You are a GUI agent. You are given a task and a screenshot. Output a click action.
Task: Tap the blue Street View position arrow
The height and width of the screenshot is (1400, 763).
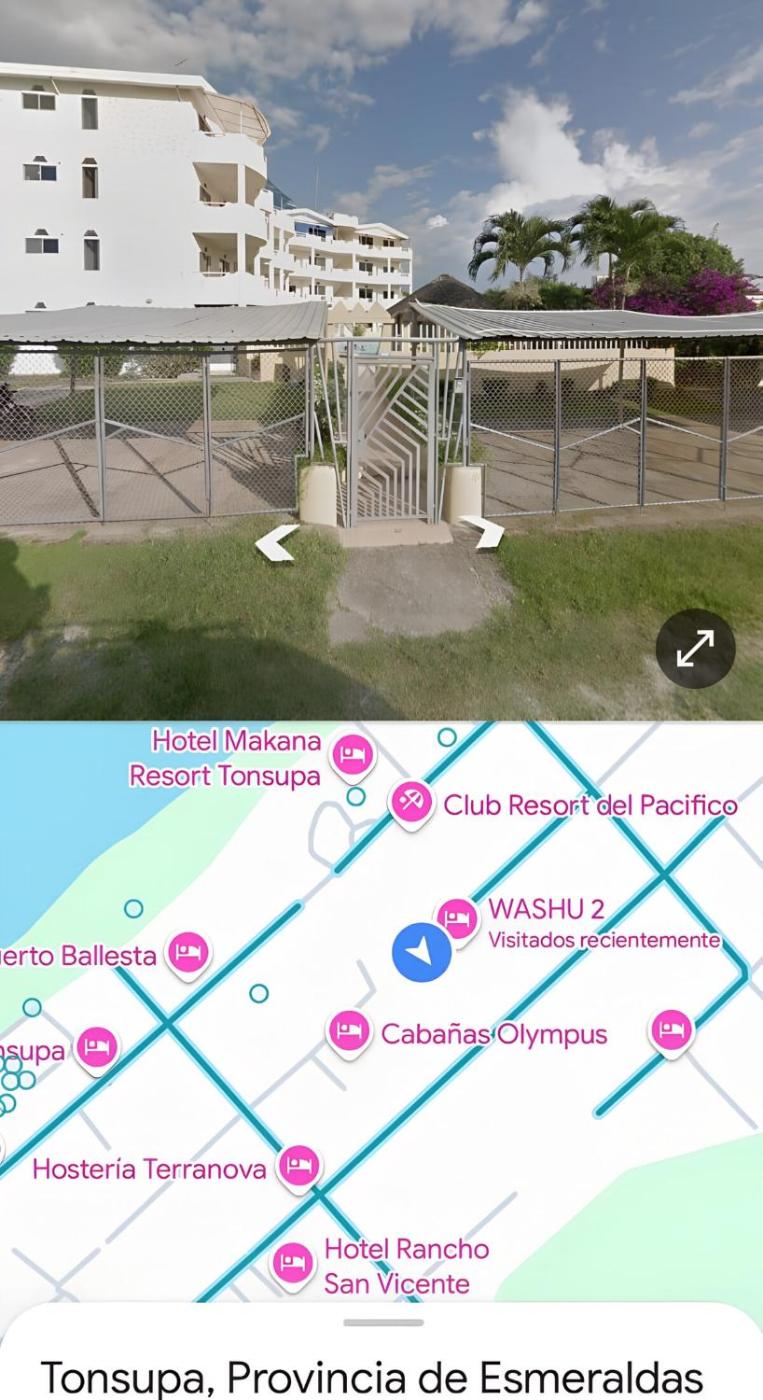coord(421,952)
